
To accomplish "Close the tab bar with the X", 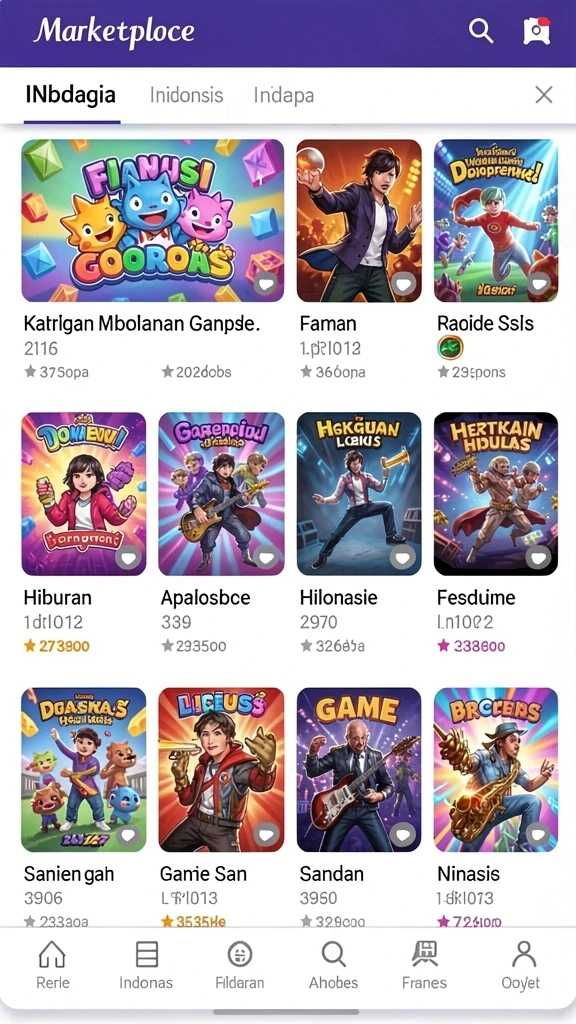I will click(543, 95).
